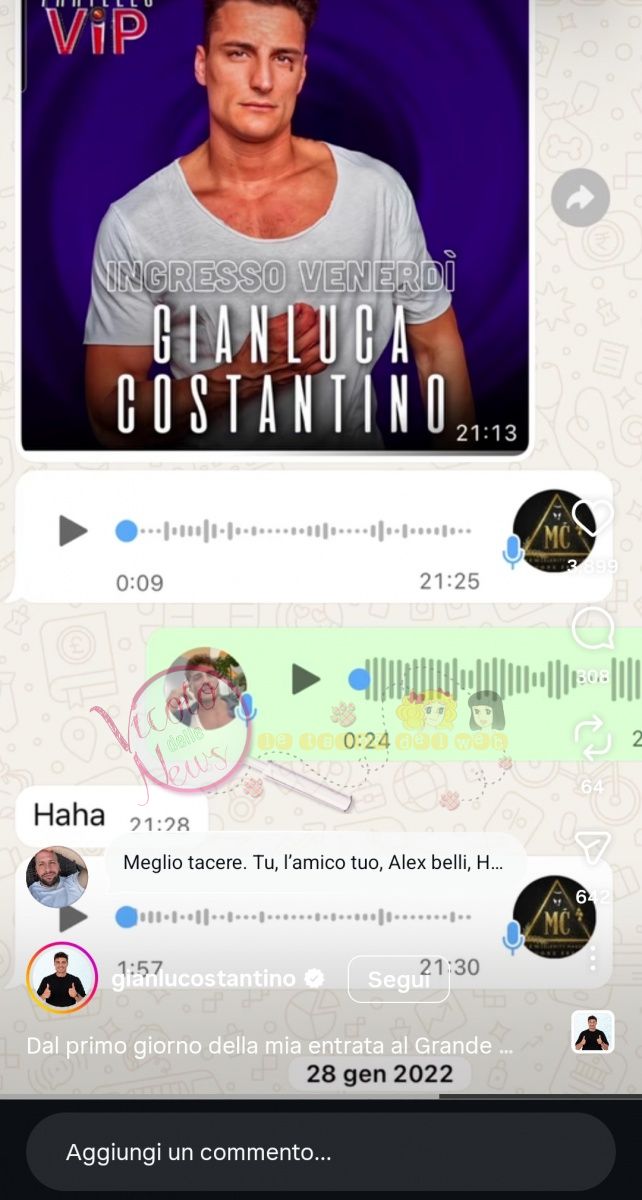Open the three-dot overflow menu
This screenshot has height=1200, width=642.
click(x=593, y=957)
